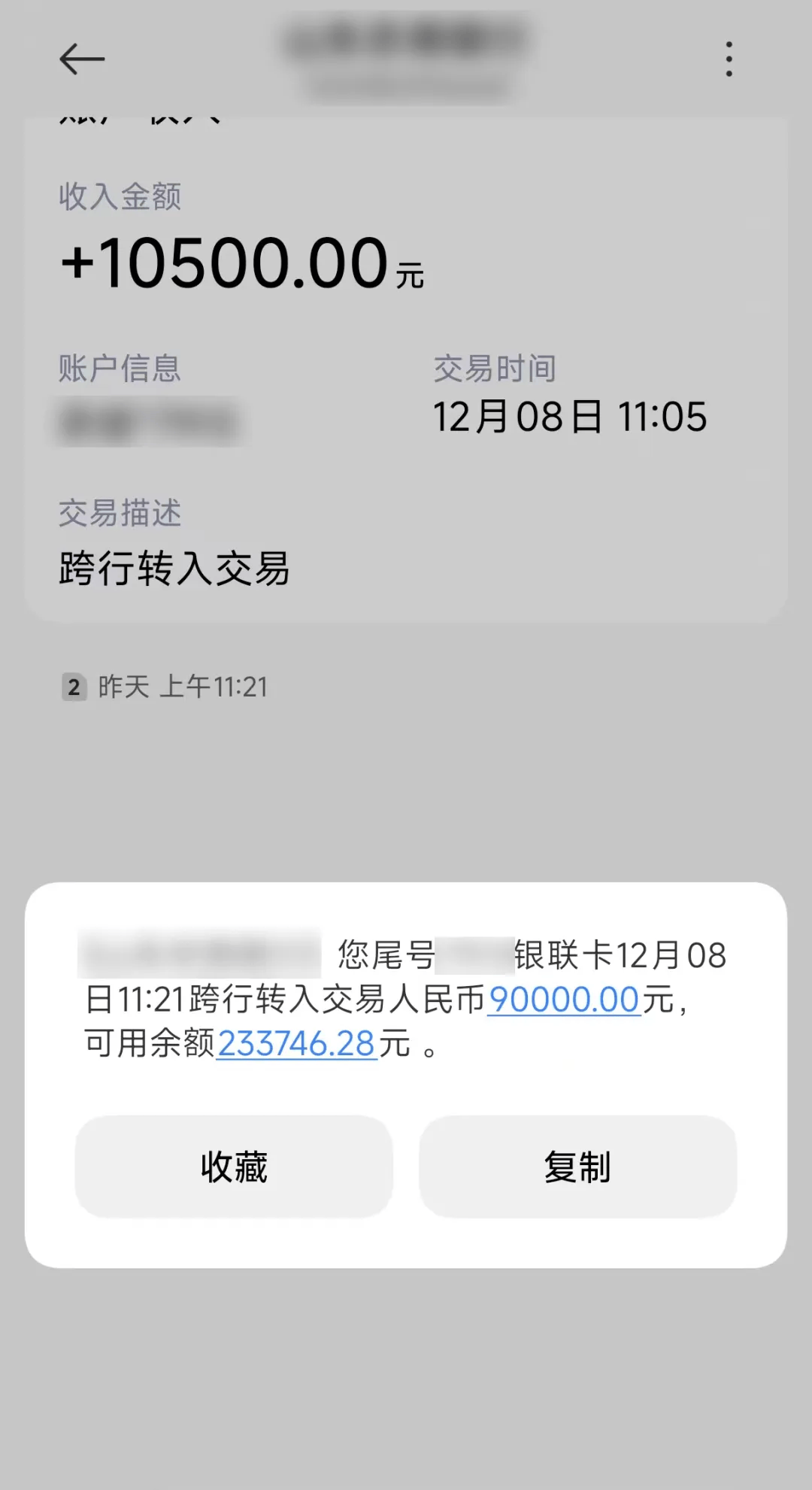Screen dimensions: 812x1490
Task: Copy the message with 复制
Action: coord(577,1167)
